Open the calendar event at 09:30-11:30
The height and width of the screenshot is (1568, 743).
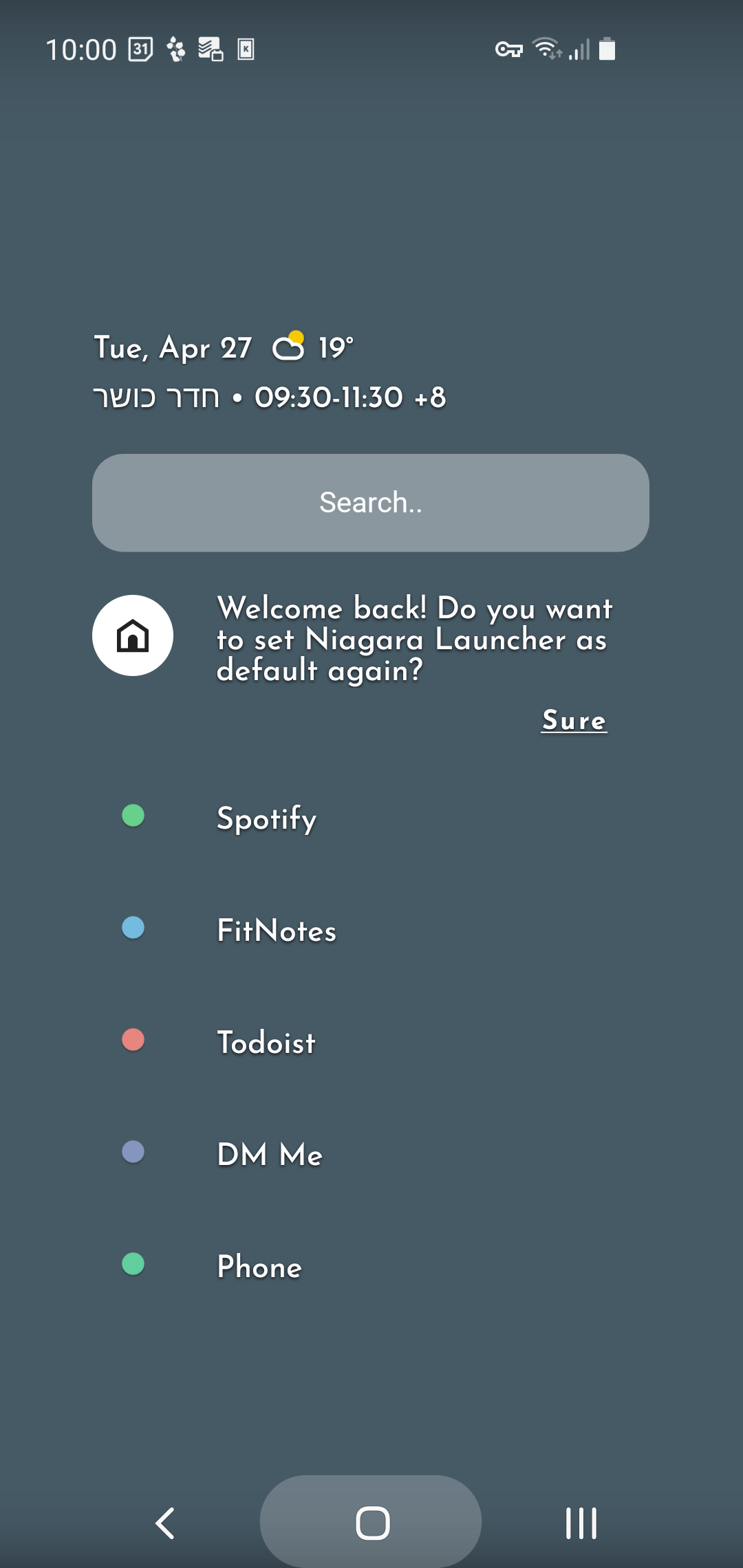point(270,398)
